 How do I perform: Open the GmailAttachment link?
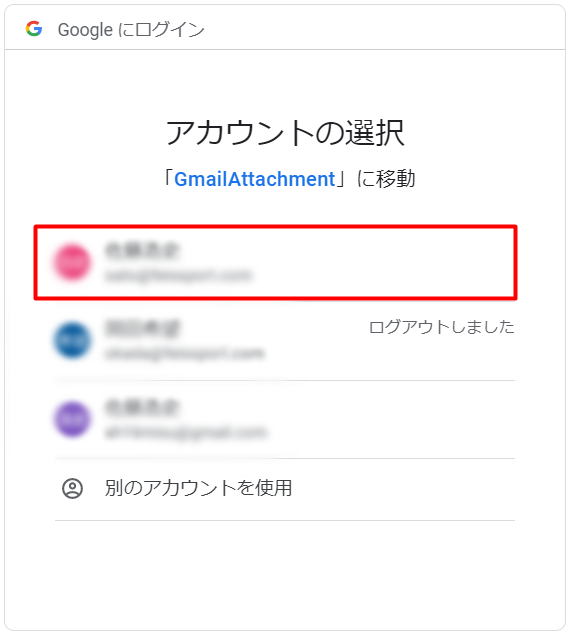click(254, 179)
